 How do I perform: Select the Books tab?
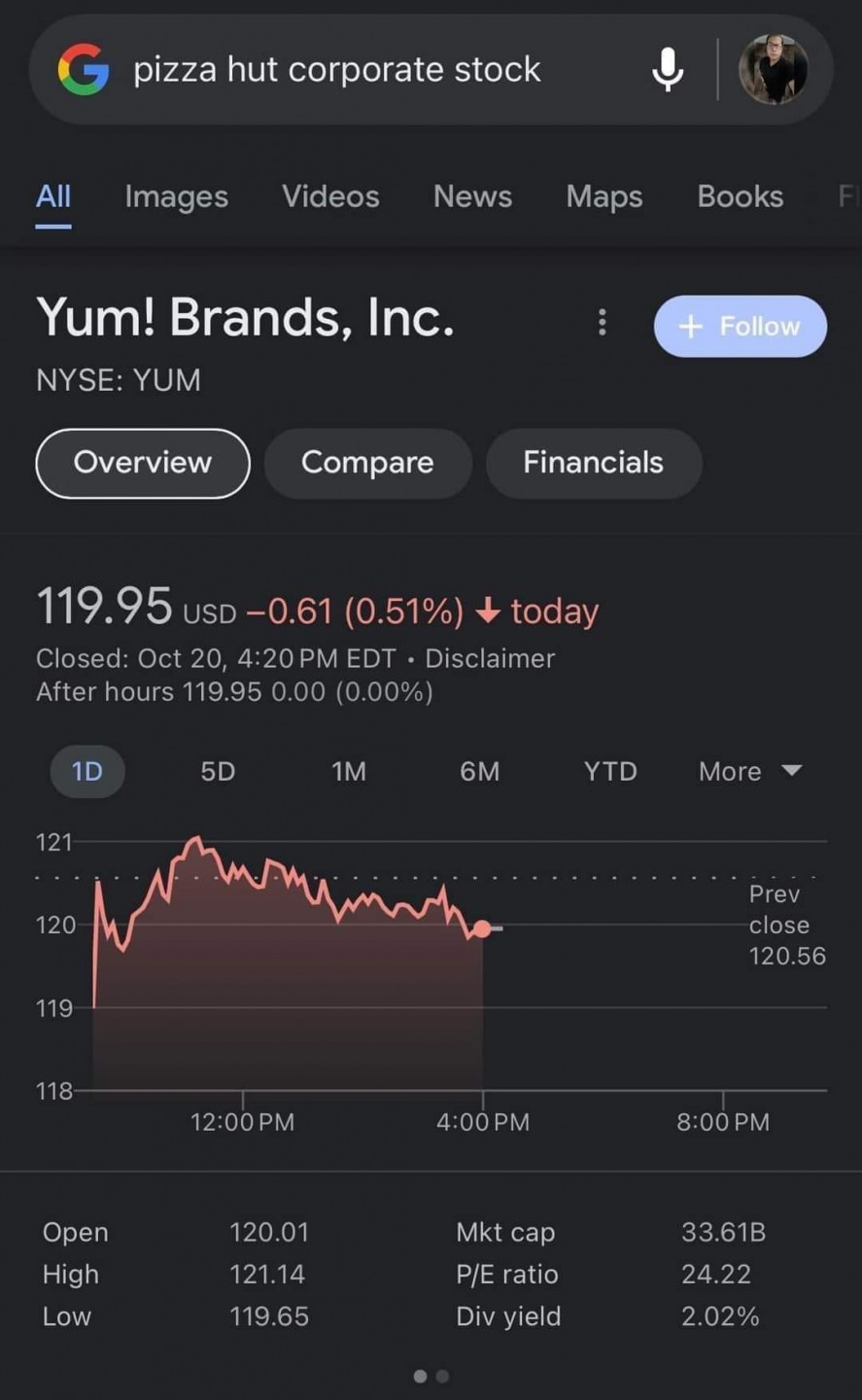(740, 196)
